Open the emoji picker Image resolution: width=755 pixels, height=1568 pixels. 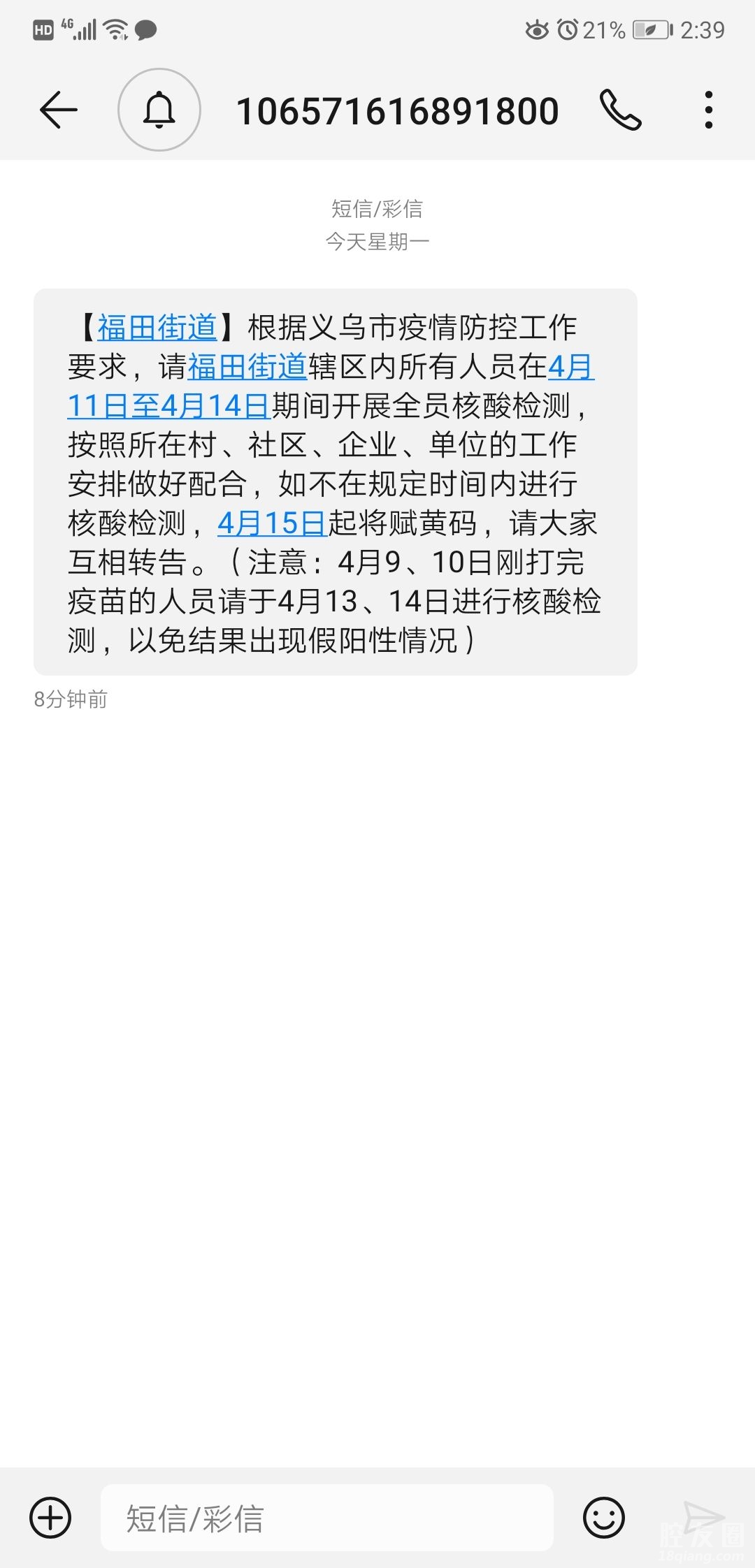tap(603, 1518)
